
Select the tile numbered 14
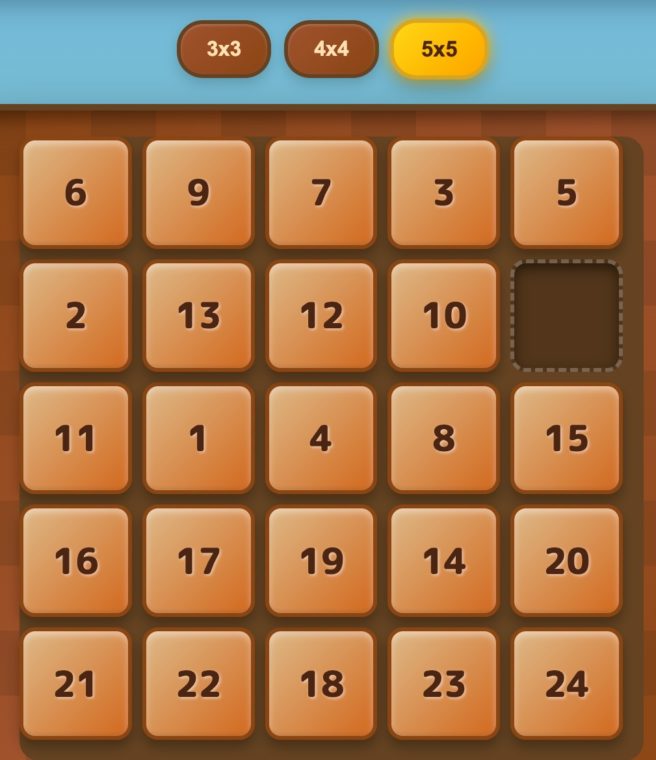click(x=444, y=561)
